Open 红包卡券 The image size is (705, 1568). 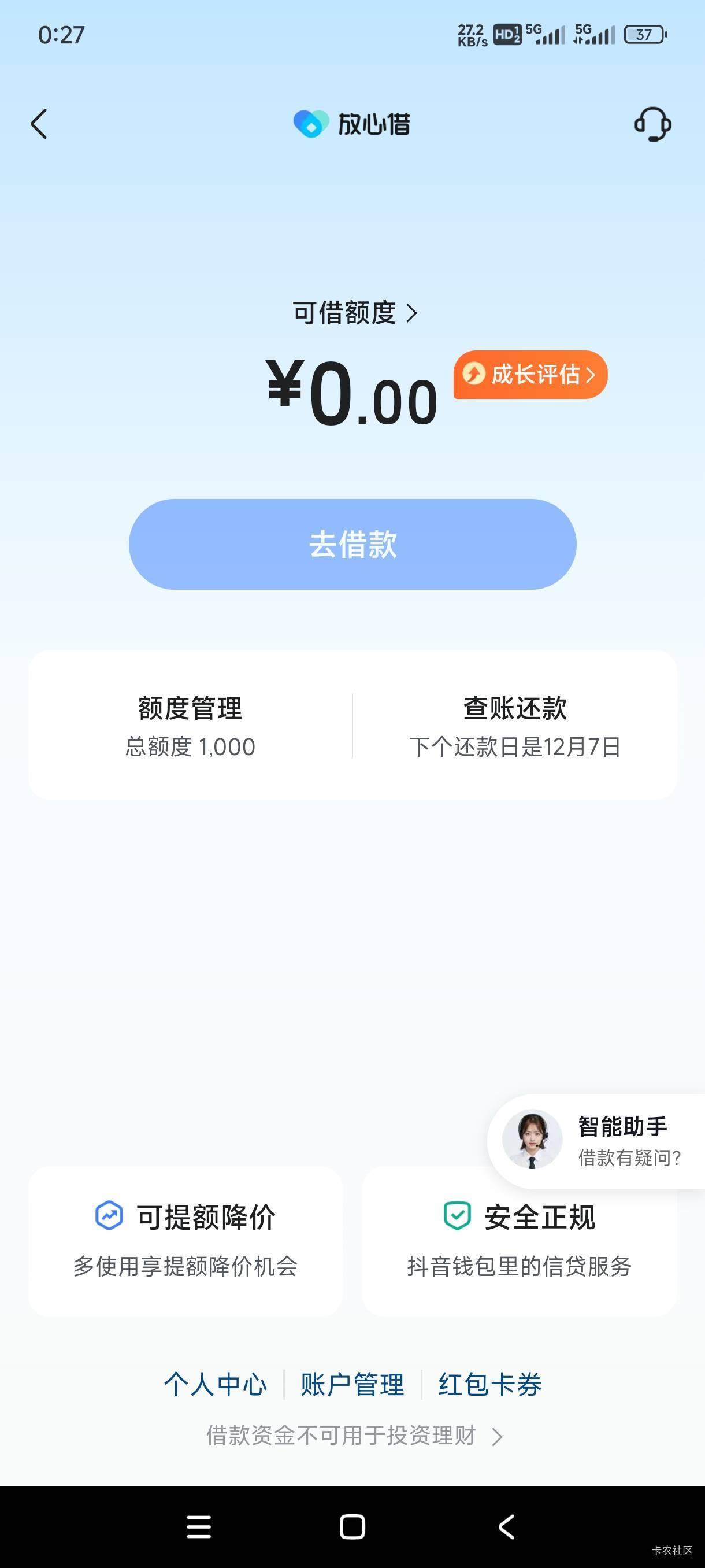coord(489,1384)
